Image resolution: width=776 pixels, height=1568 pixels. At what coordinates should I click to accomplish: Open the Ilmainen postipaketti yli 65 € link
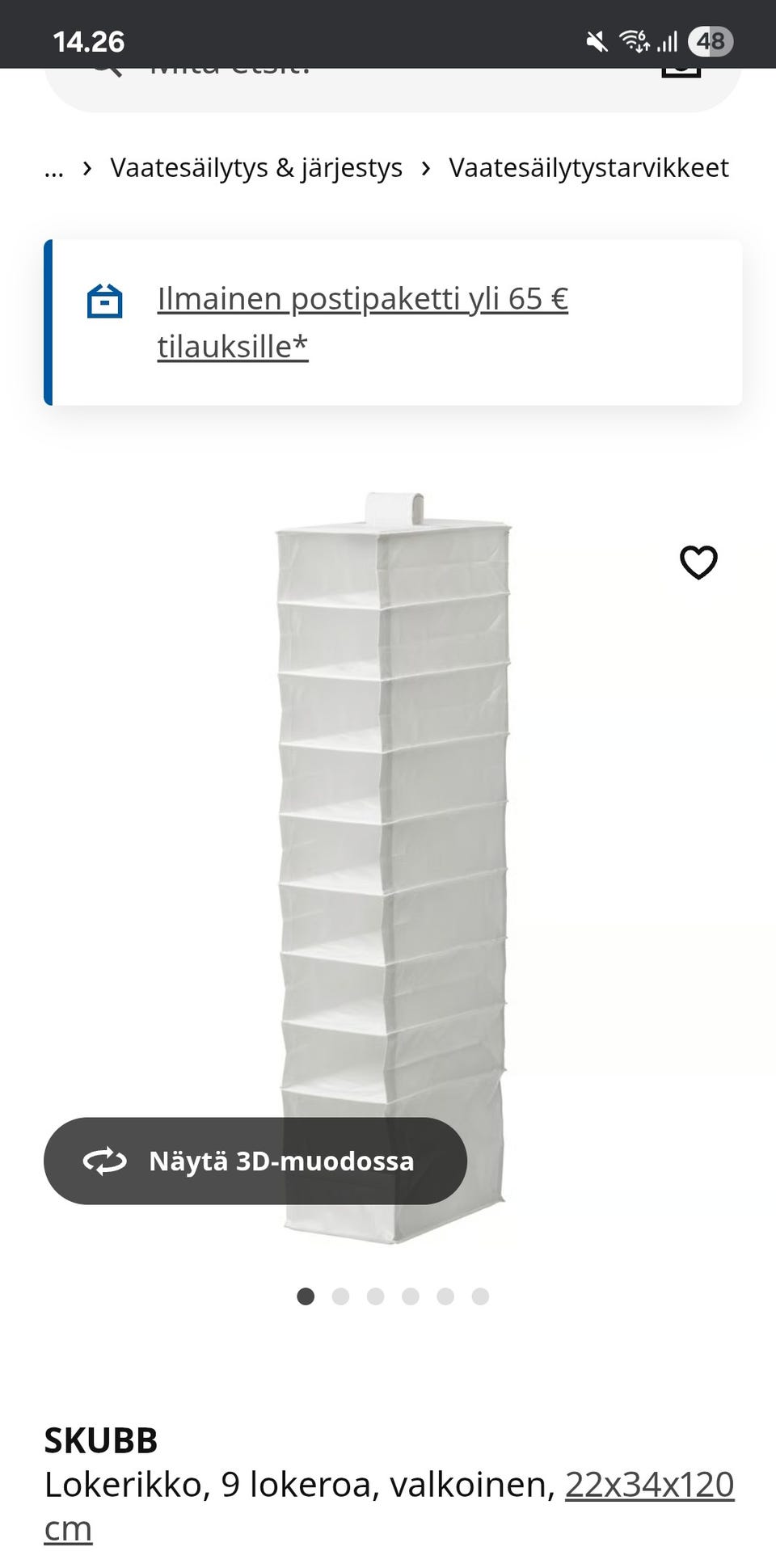click(362, 322)
